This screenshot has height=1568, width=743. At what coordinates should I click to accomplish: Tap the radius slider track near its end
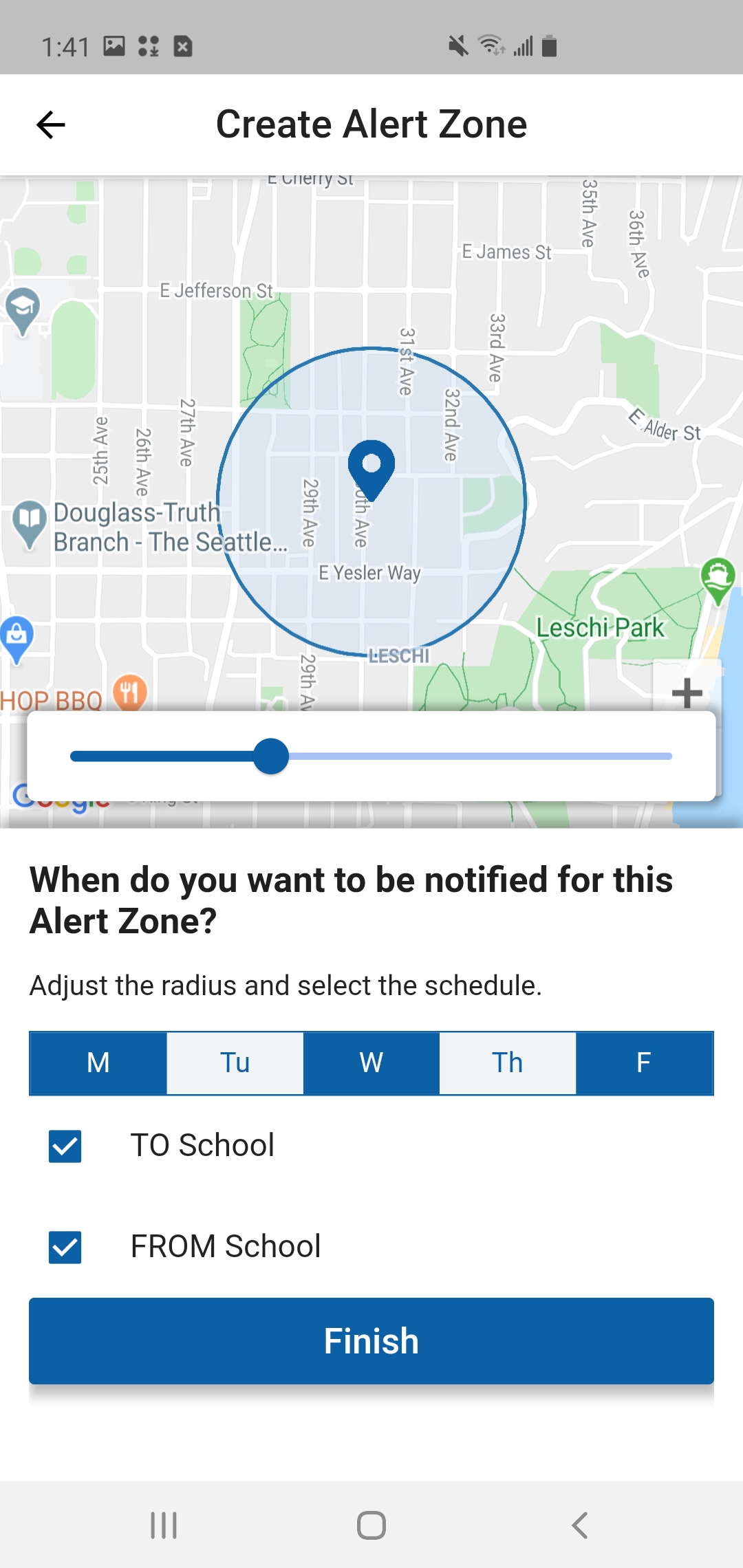click(x=654, y=756)
